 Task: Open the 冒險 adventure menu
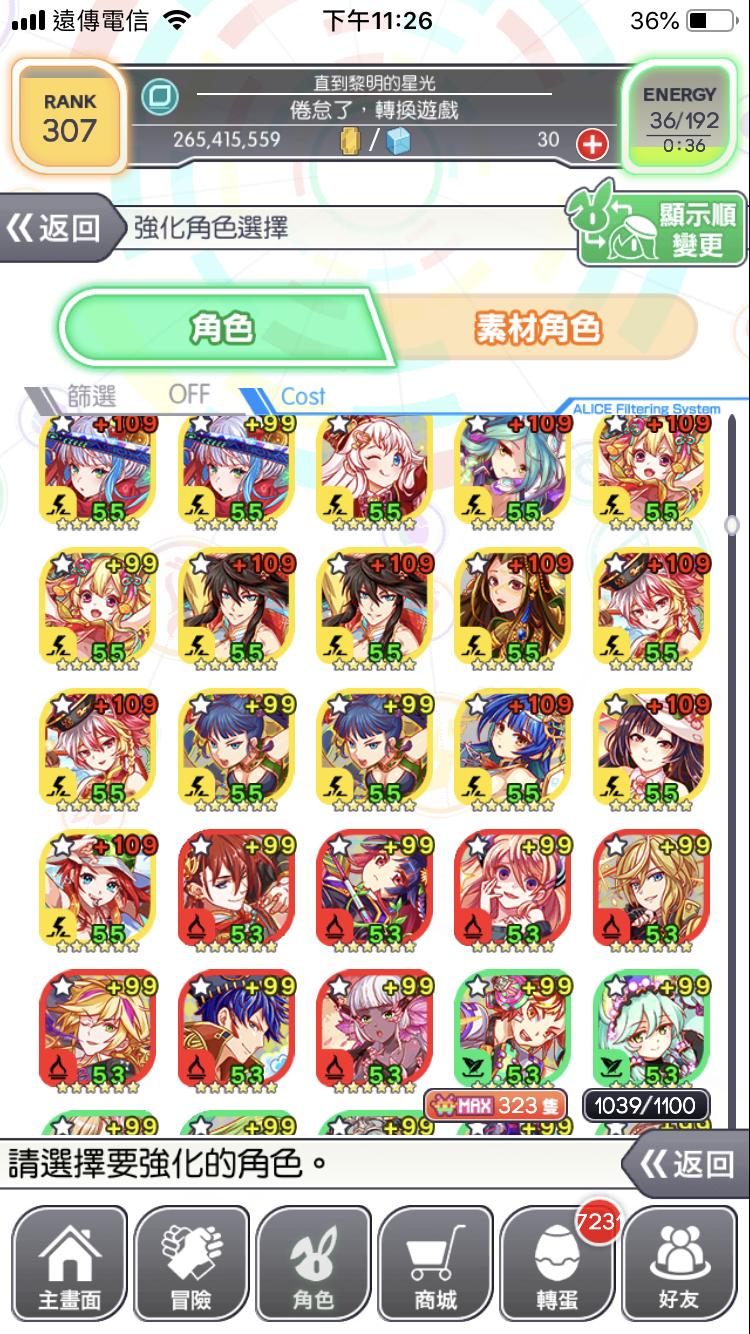191,1264
